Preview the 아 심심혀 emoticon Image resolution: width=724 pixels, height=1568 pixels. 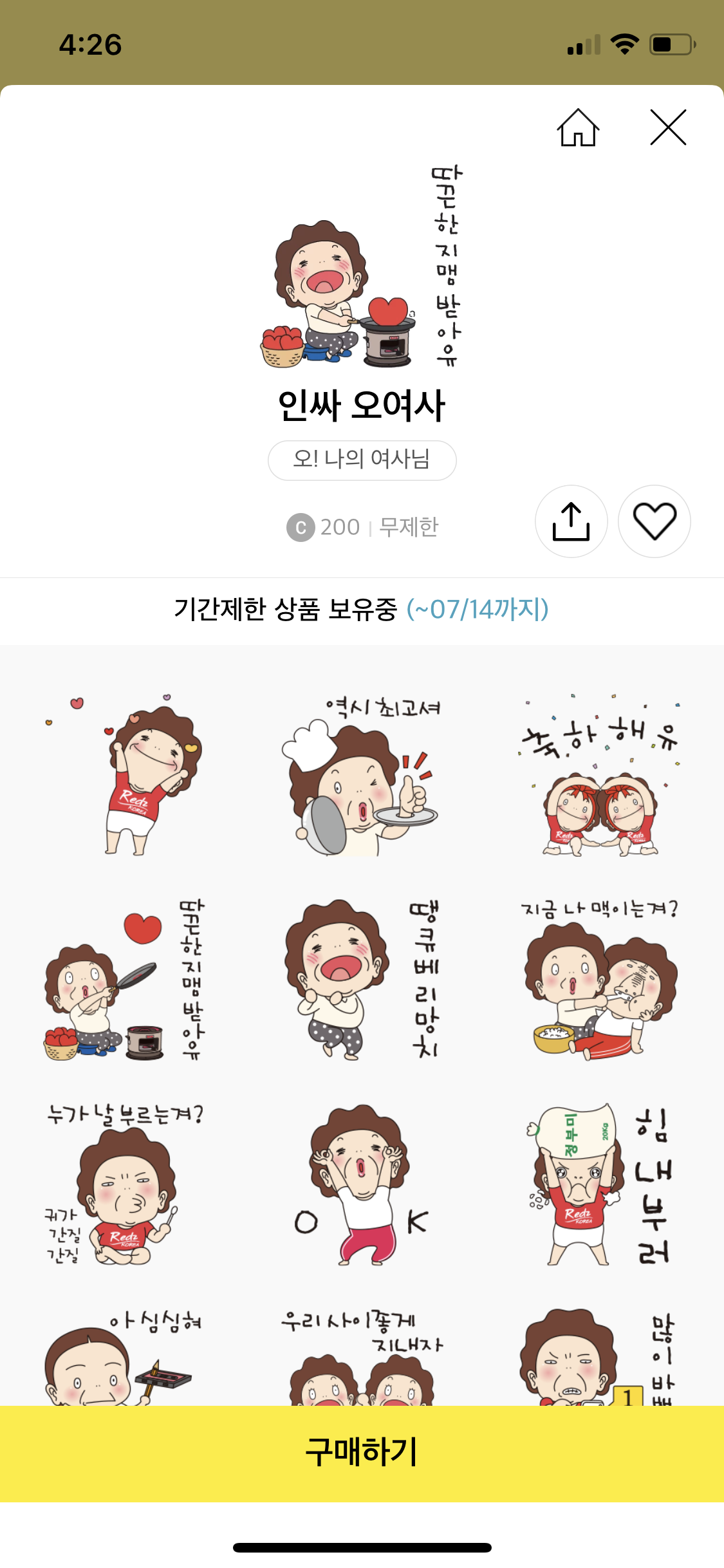pos(124,1358)
